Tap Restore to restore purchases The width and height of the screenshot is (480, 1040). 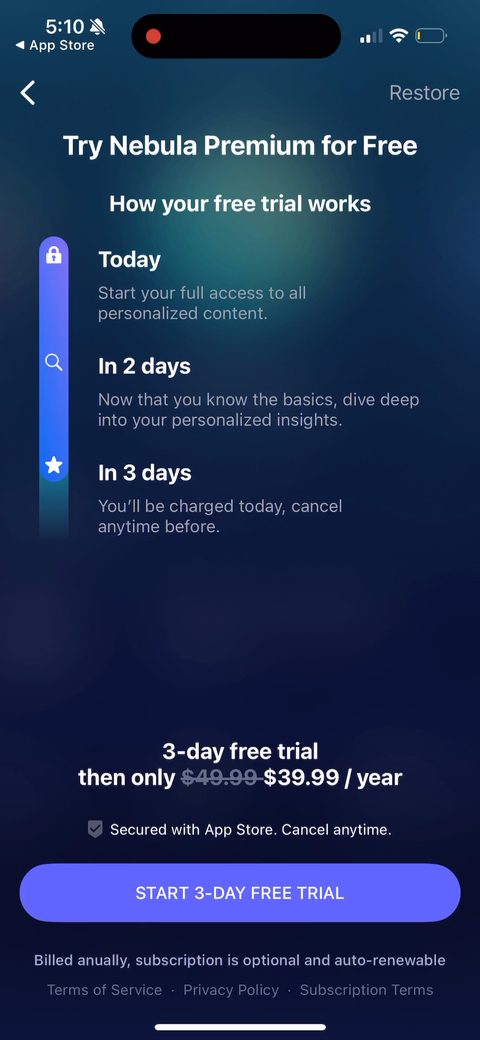[424, 93]
